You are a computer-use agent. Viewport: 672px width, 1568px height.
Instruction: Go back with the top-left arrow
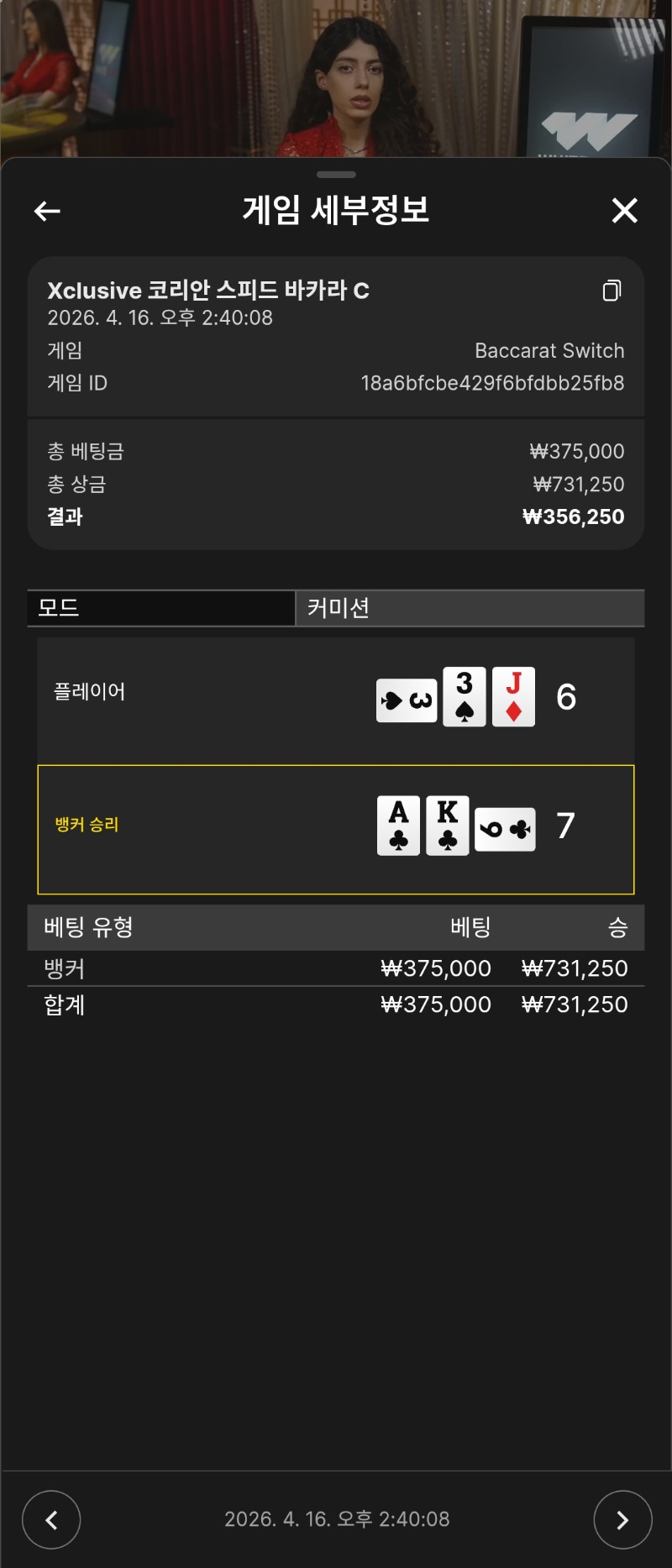coord(47,211)
